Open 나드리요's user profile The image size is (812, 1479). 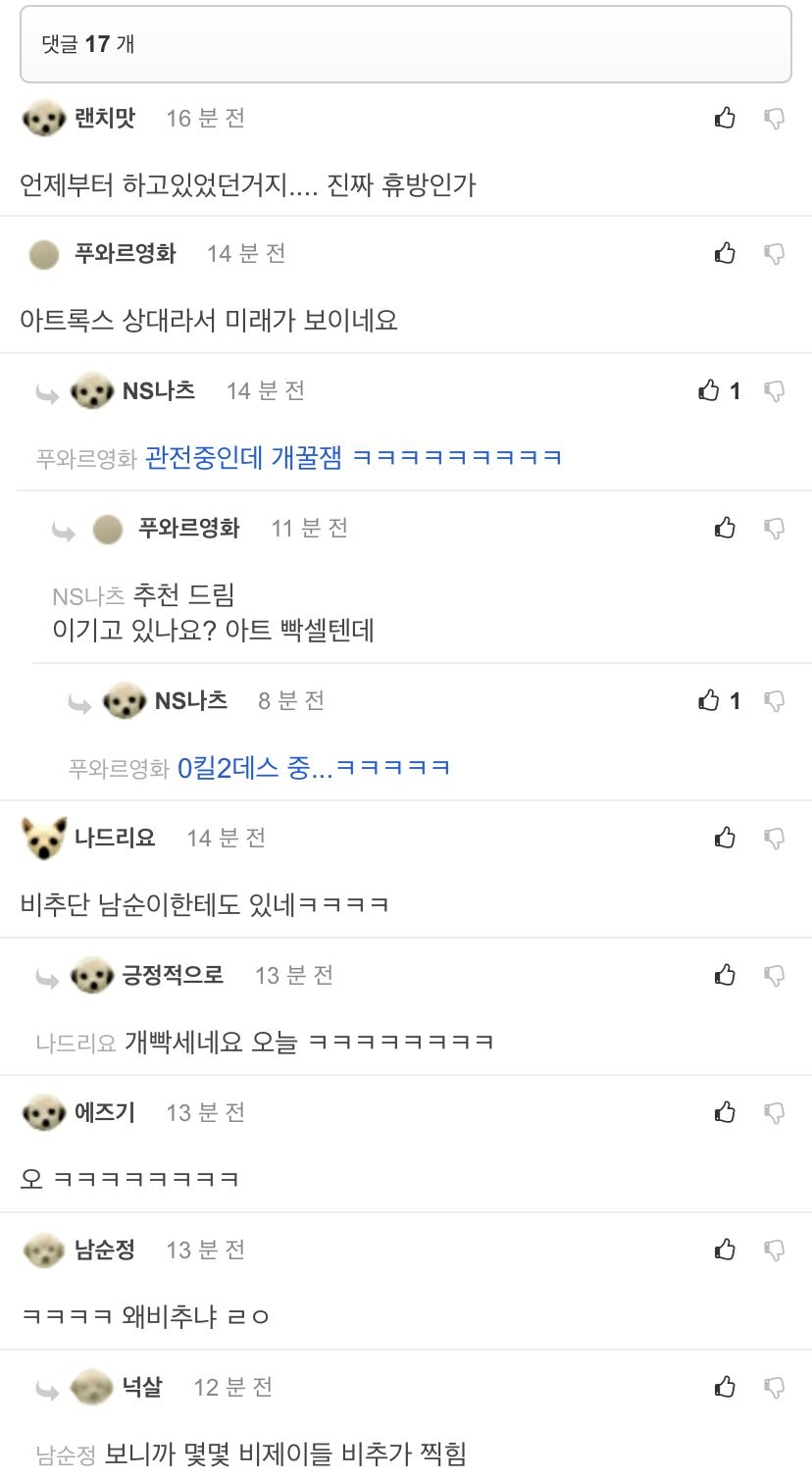click(115, 838)
